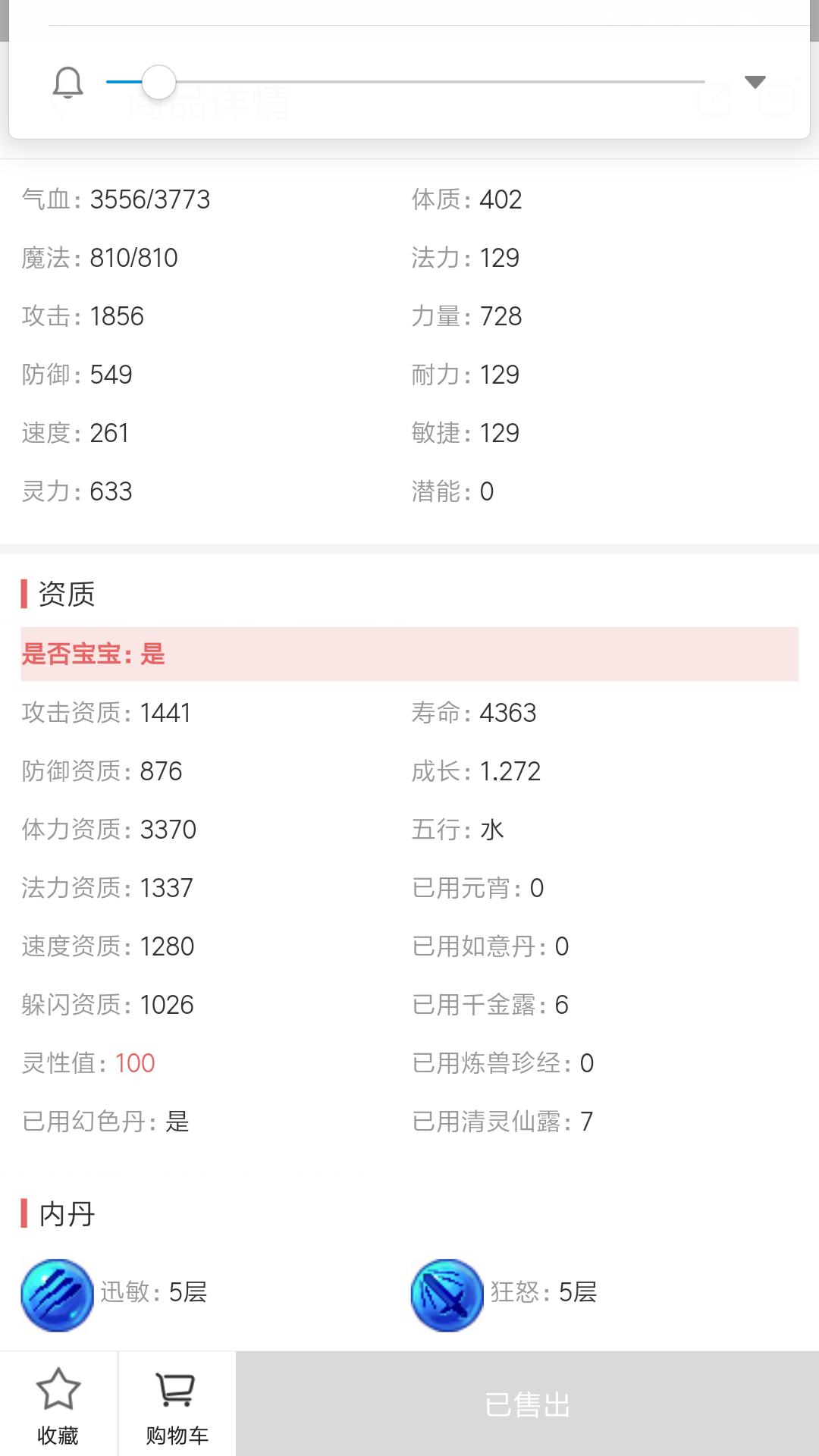Open the 购物车 shopping cart
The width and height of the screenshot is (819, 1456).
click(x=177, y=1404)
